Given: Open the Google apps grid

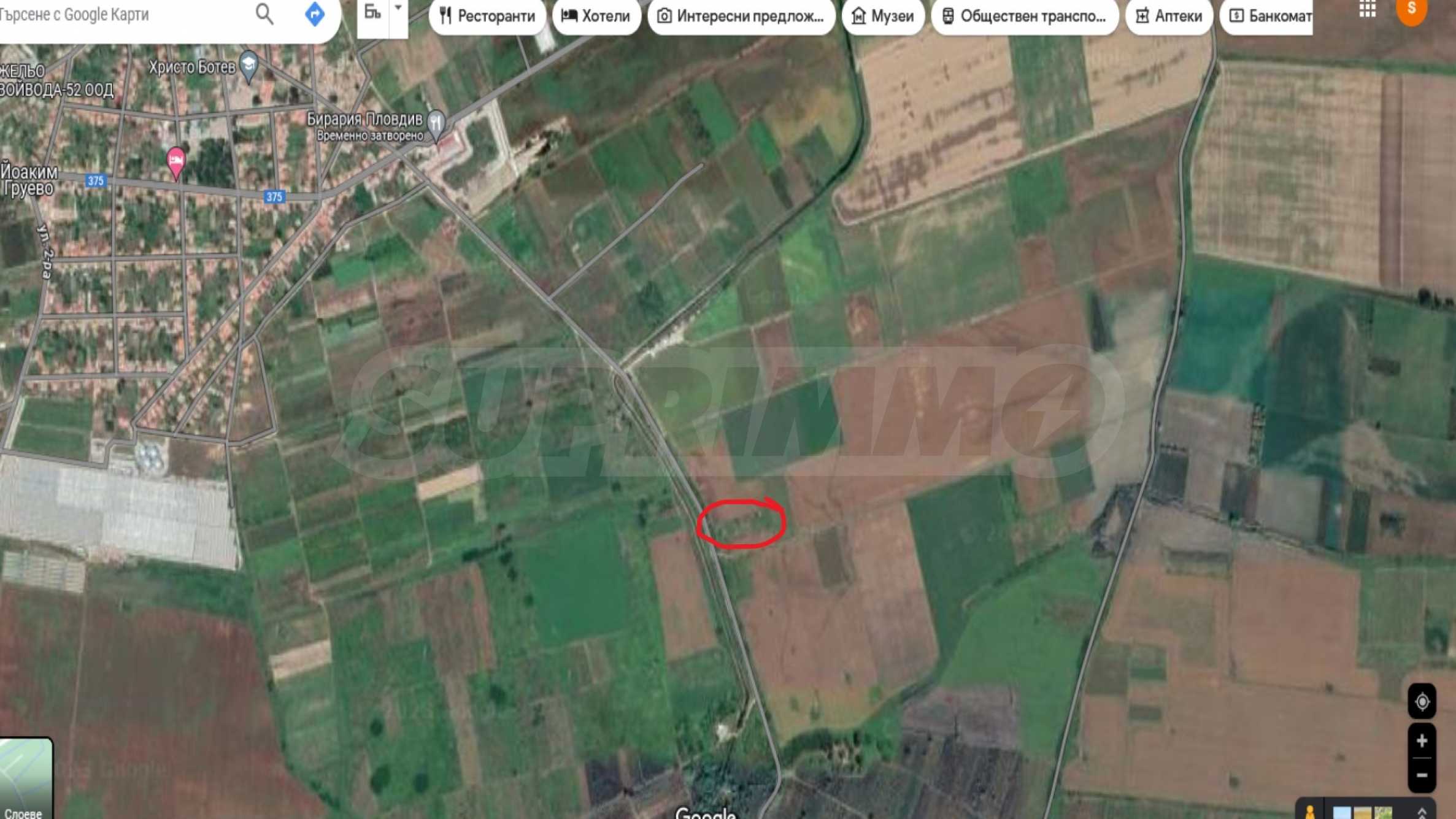Looking at the screenshot, I should [1367, 9].
